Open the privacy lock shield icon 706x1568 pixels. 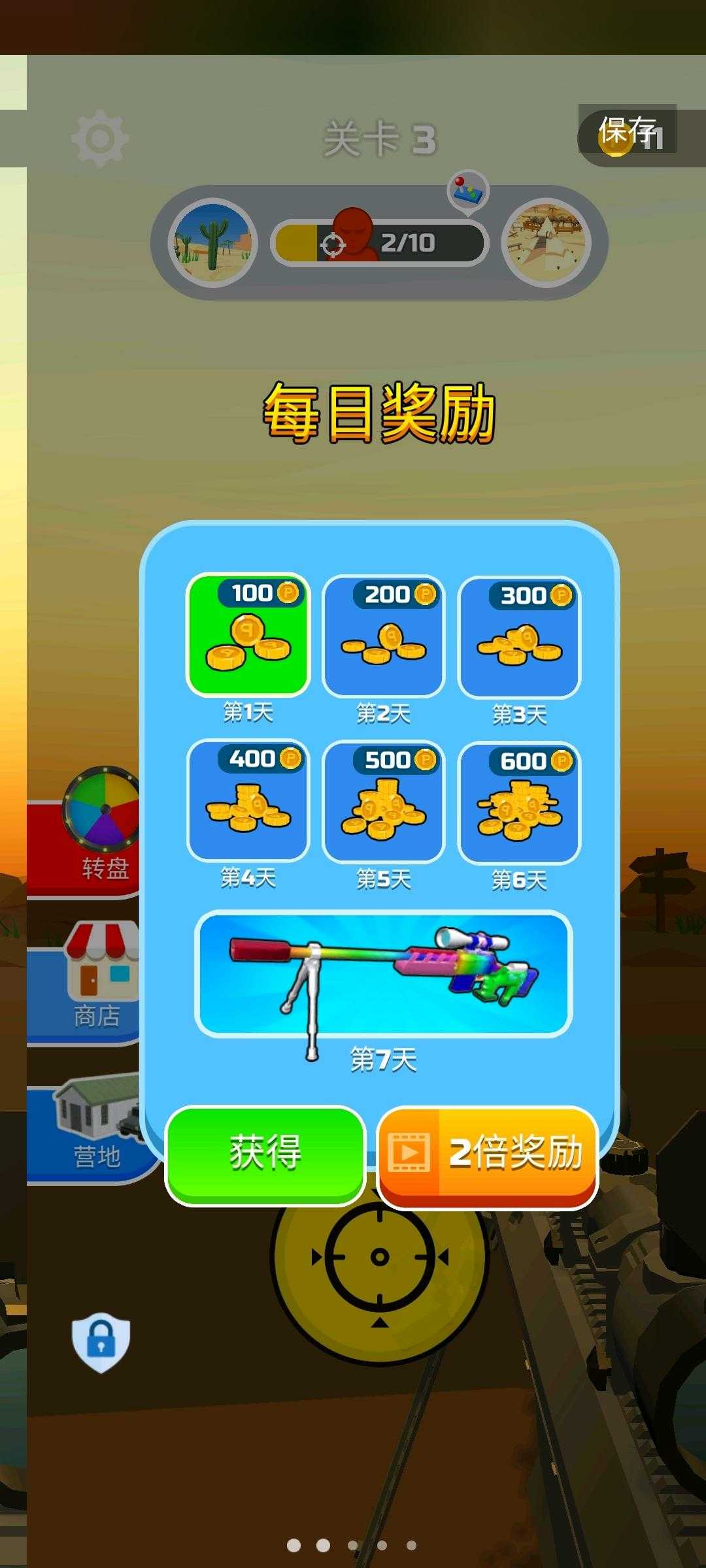point(101,1342)
